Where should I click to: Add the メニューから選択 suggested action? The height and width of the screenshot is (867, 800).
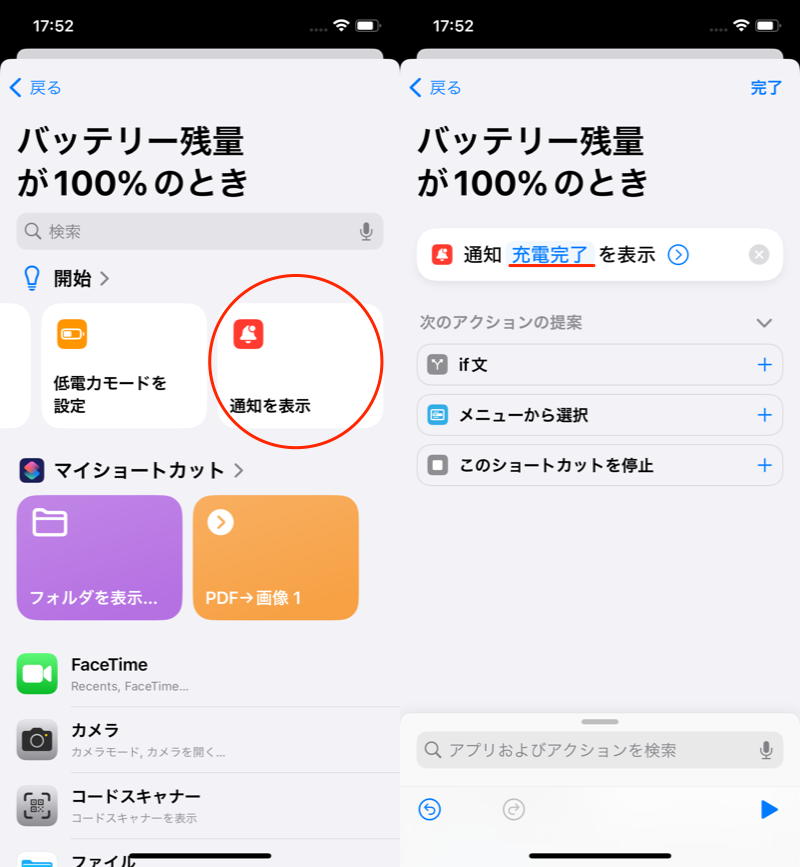coord(764,415)
